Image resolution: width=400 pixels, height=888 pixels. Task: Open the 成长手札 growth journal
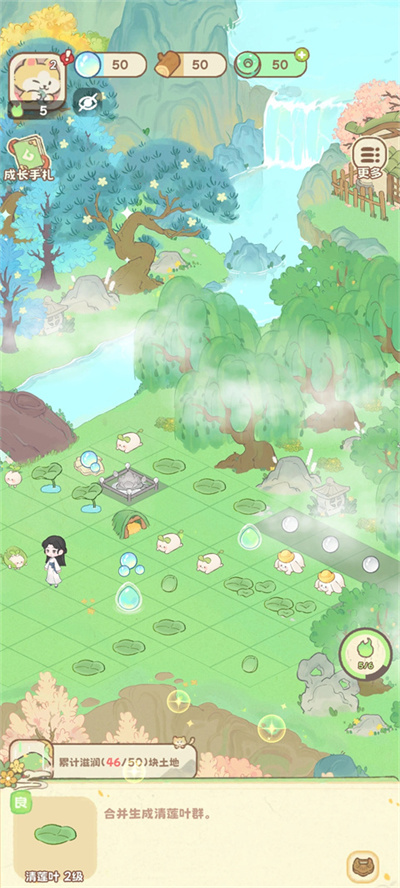click(x=28, y=159)
